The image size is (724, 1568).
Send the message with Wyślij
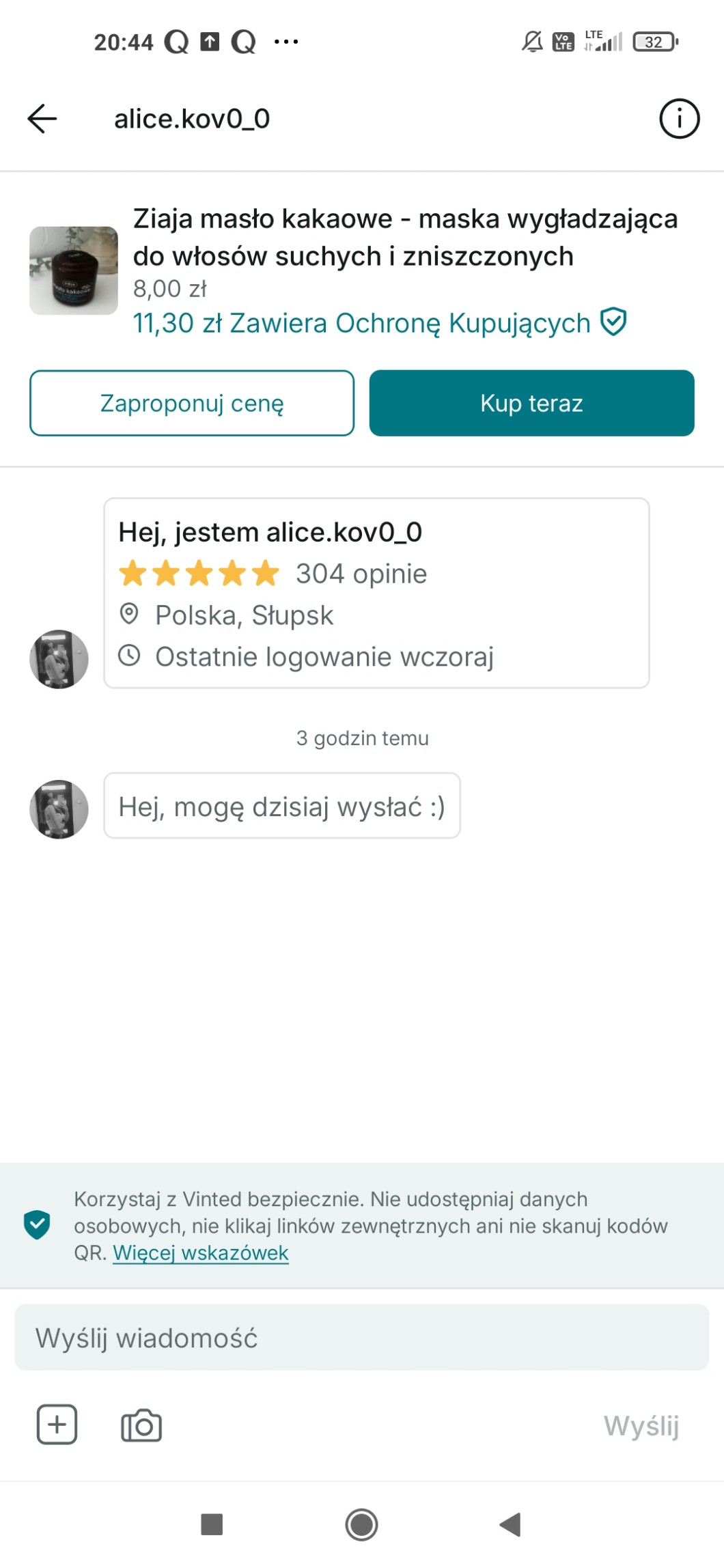coord(641,1426)
